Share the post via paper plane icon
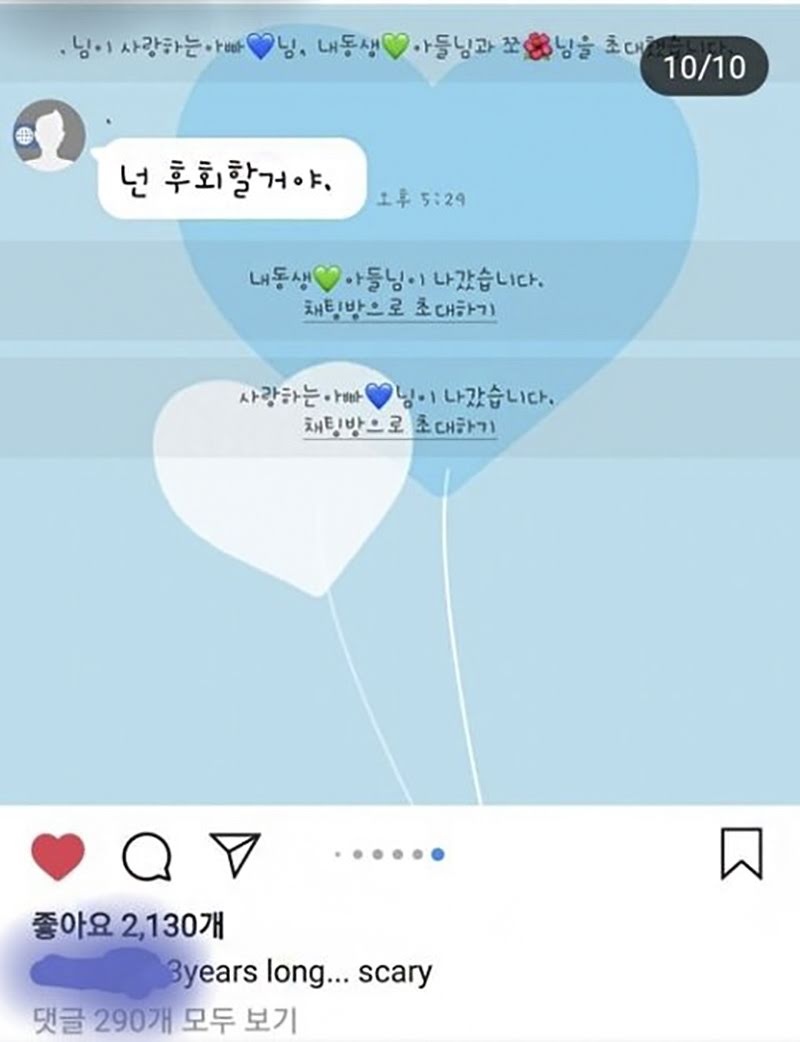Image resolution: width=800 pixels, height=1042 pixels. pos(235,853)
